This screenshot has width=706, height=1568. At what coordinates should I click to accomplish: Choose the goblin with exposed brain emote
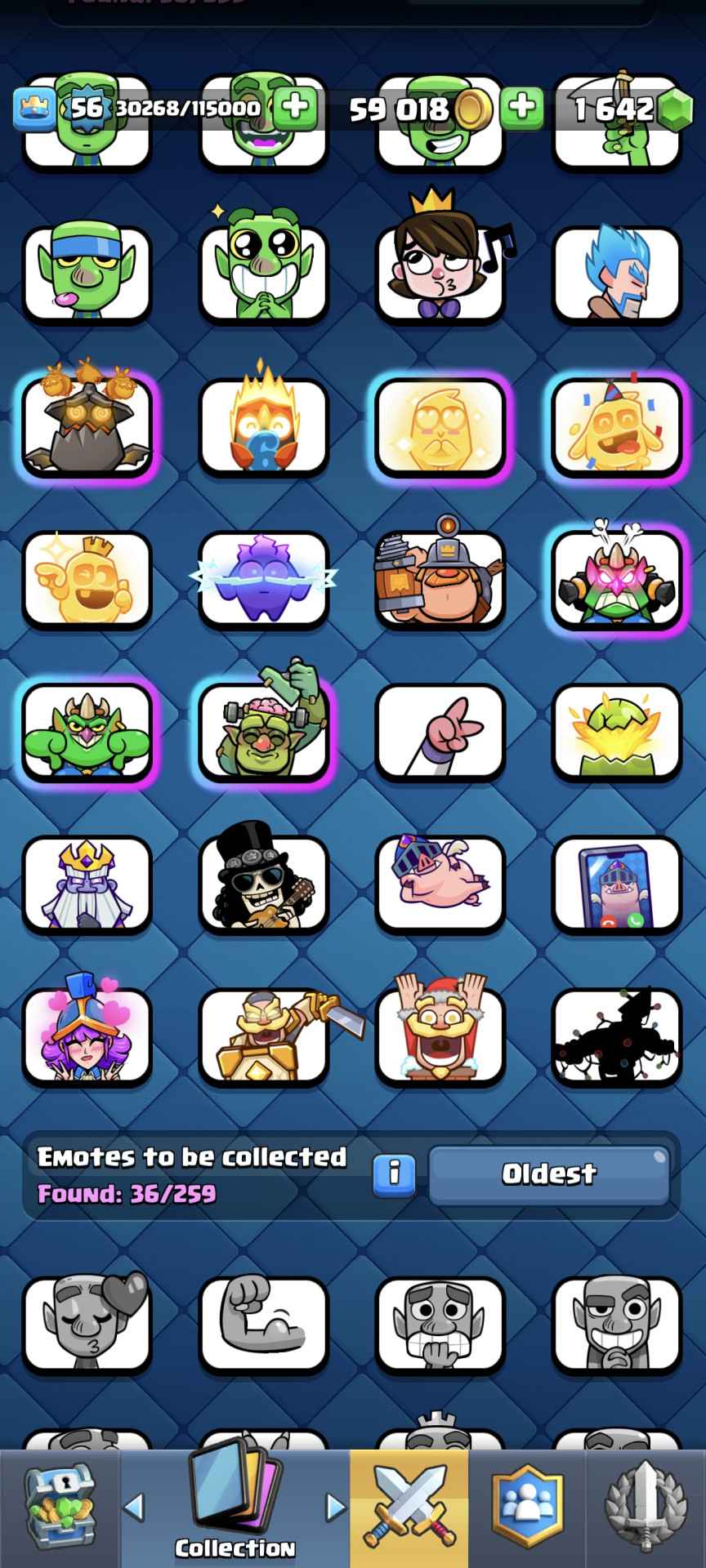tap(263, 730)
